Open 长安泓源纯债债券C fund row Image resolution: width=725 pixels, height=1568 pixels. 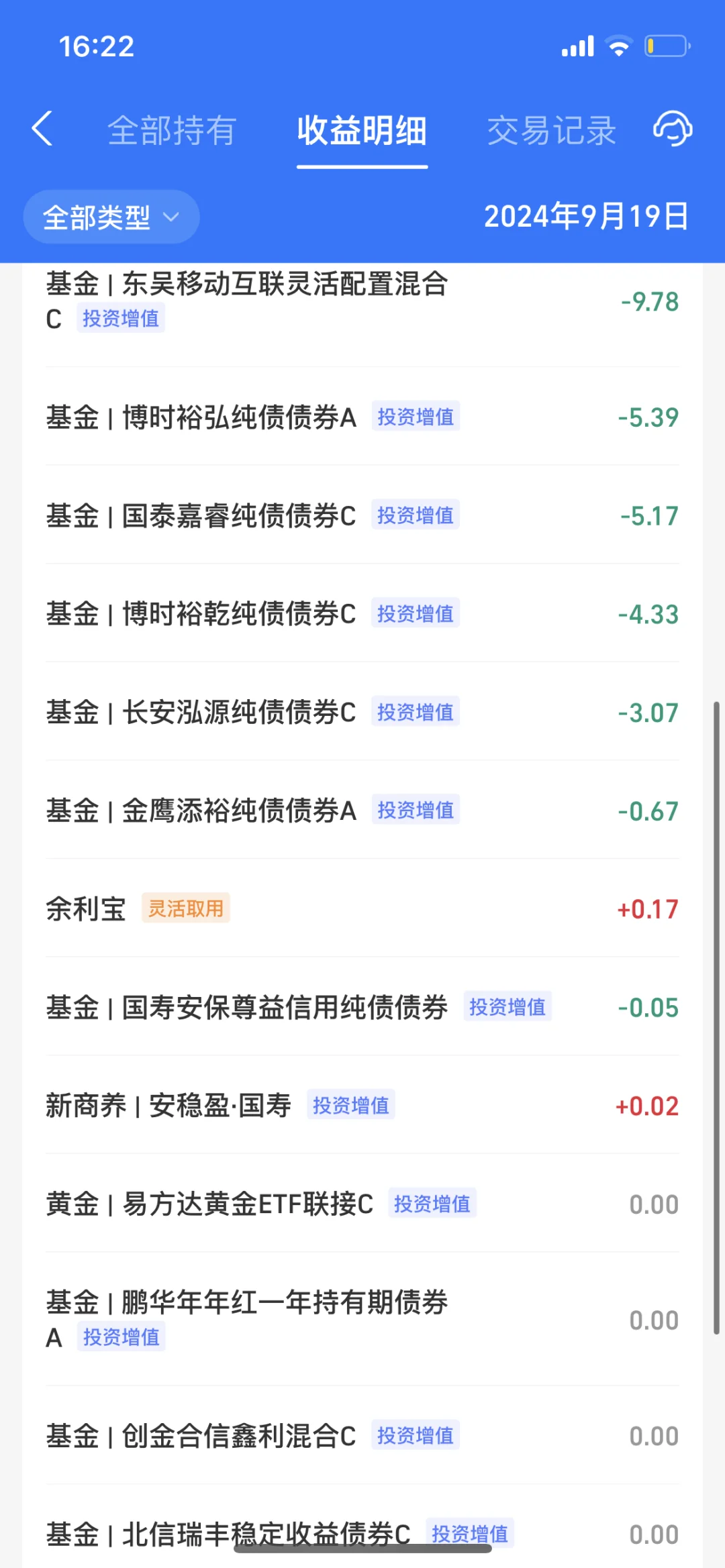point(362,712)
